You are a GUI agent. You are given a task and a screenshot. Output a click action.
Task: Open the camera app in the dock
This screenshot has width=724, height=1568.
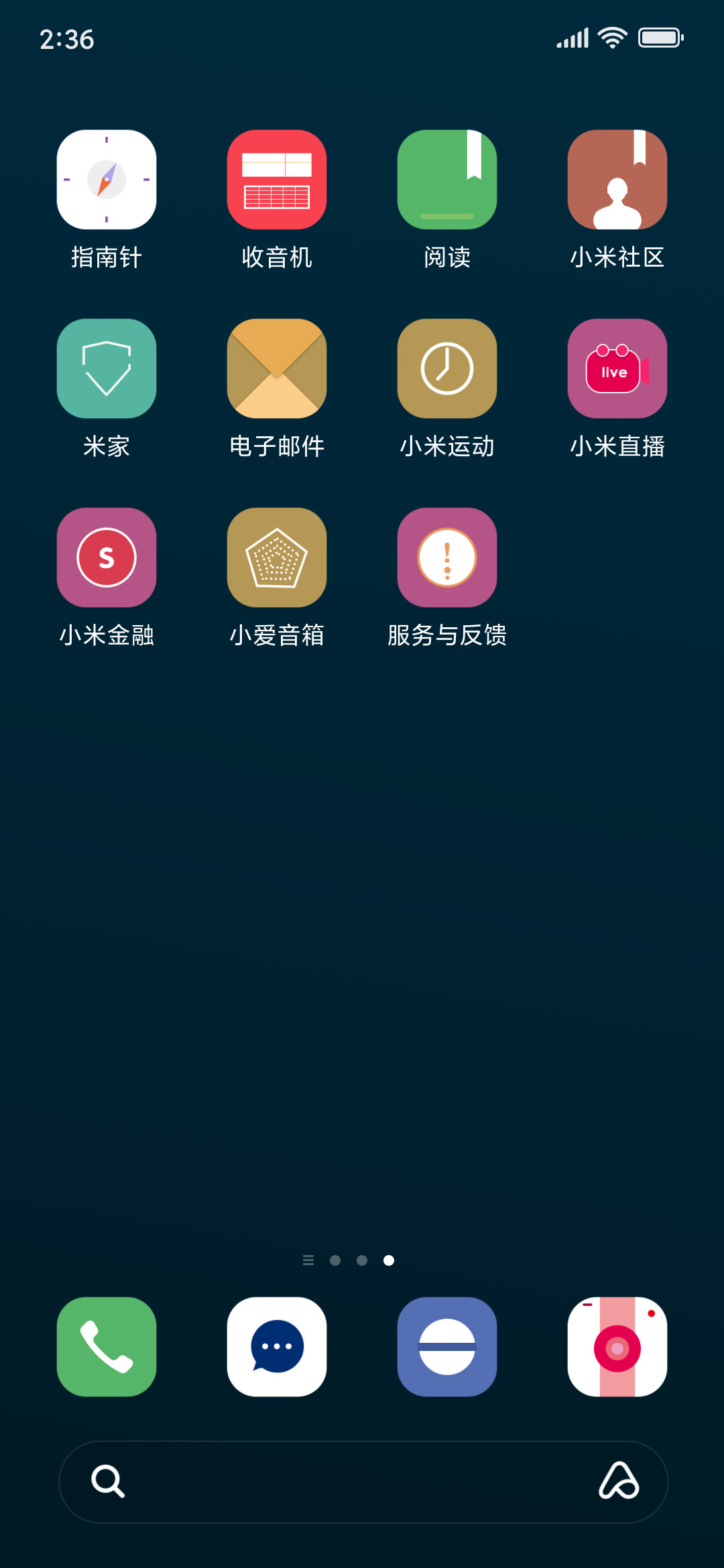617,1347
